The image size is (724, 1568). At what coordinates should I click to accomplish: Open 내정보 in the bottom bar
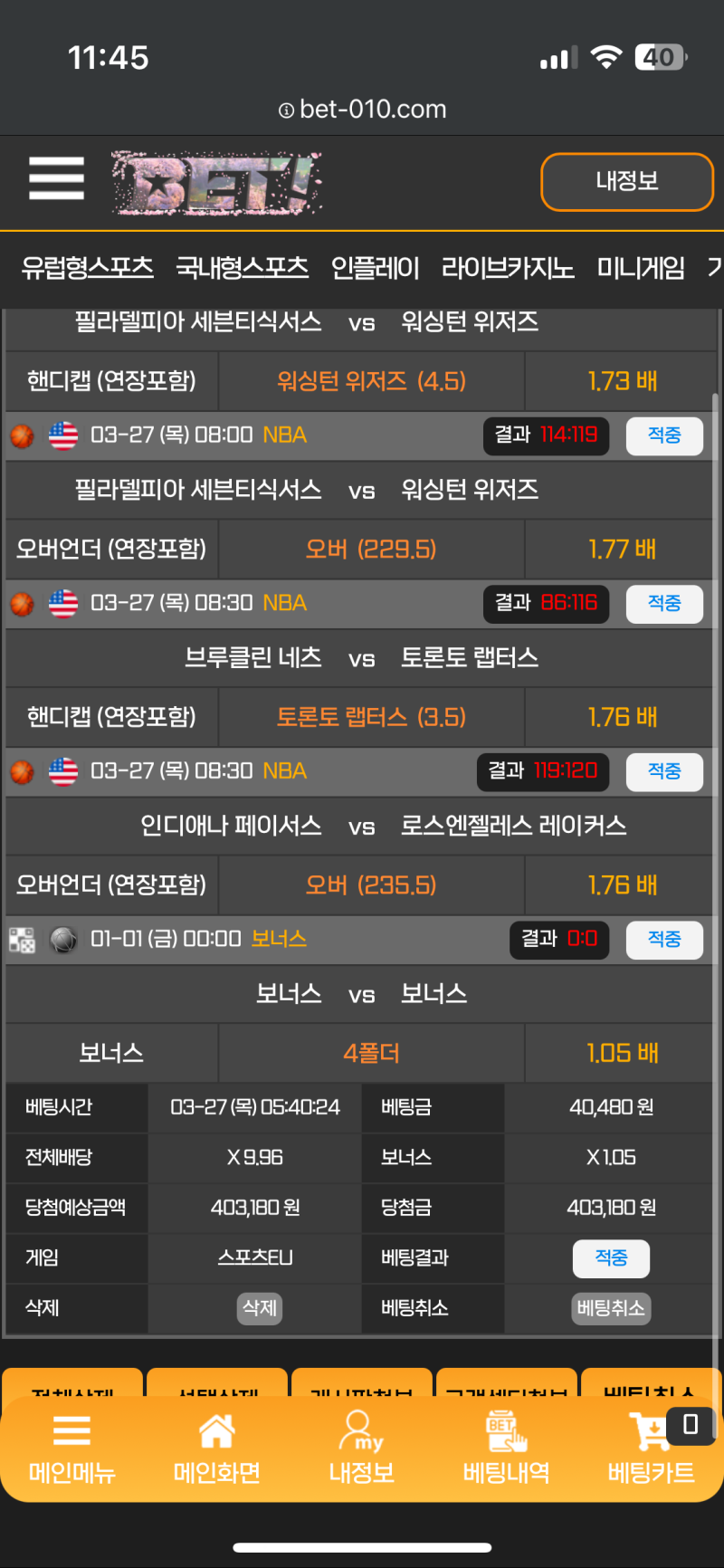(362, 1447)
